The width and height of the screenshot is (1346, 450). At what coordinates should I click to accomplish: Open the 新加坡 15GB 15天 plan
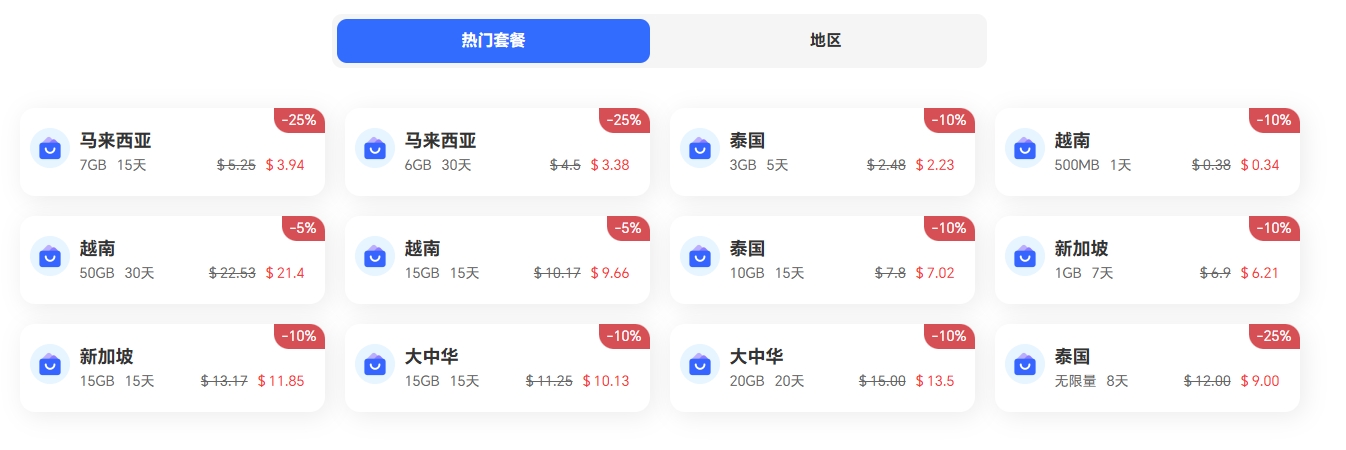point(172,368)
